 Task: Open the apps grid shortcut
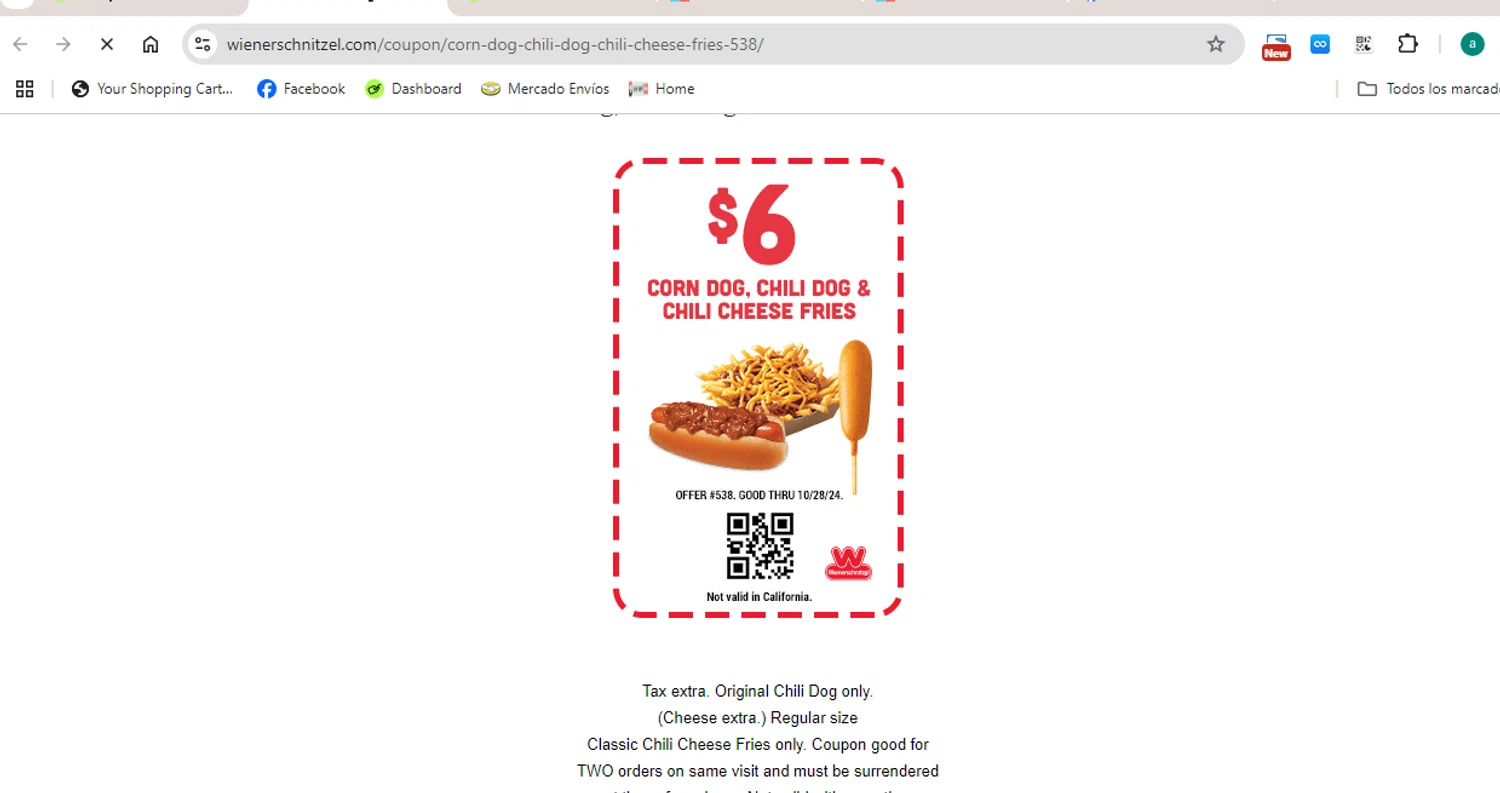(x=25, y=89)
